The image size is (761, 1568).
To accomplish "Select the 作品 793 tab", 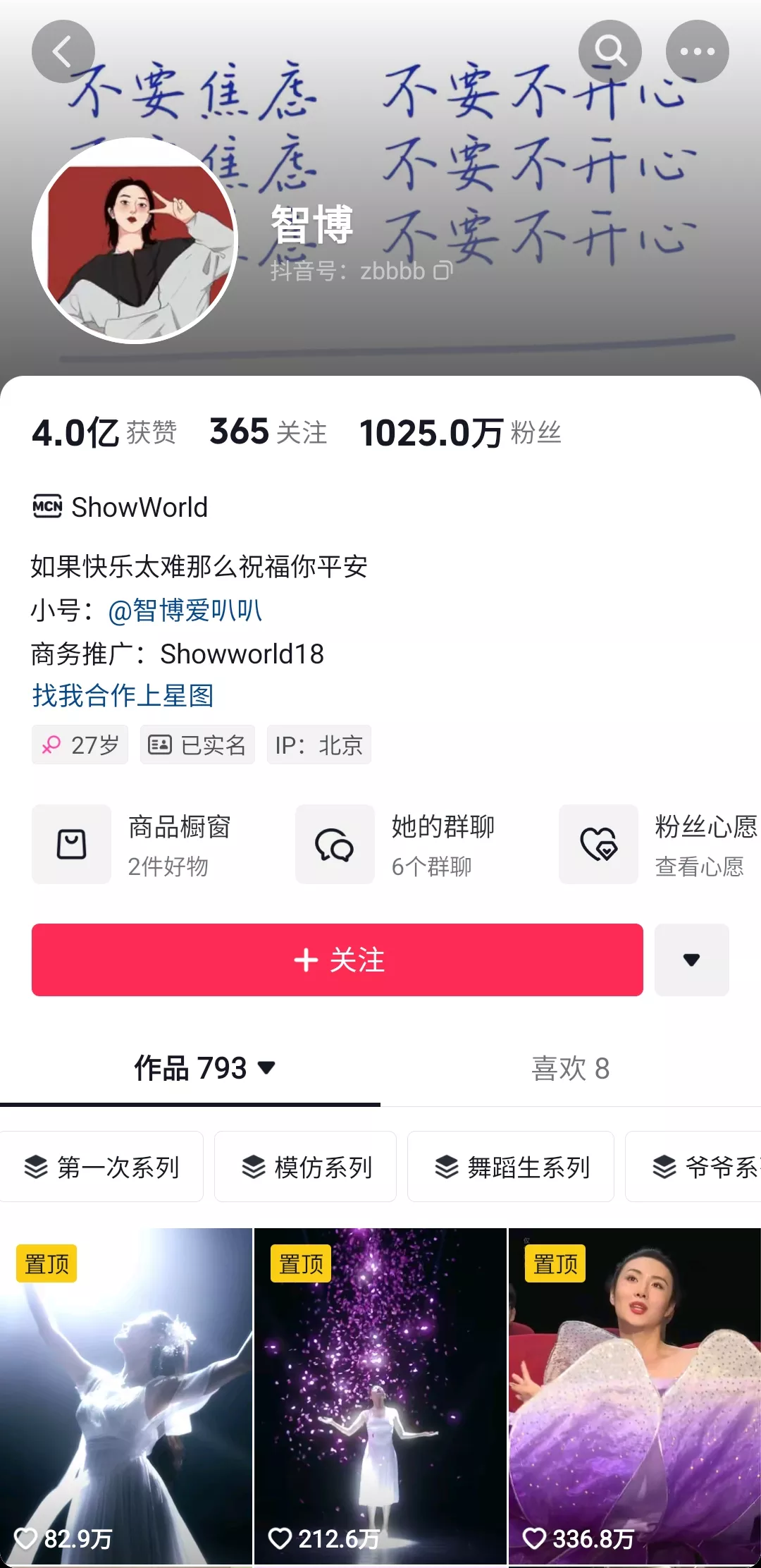I will [204, 1068].
